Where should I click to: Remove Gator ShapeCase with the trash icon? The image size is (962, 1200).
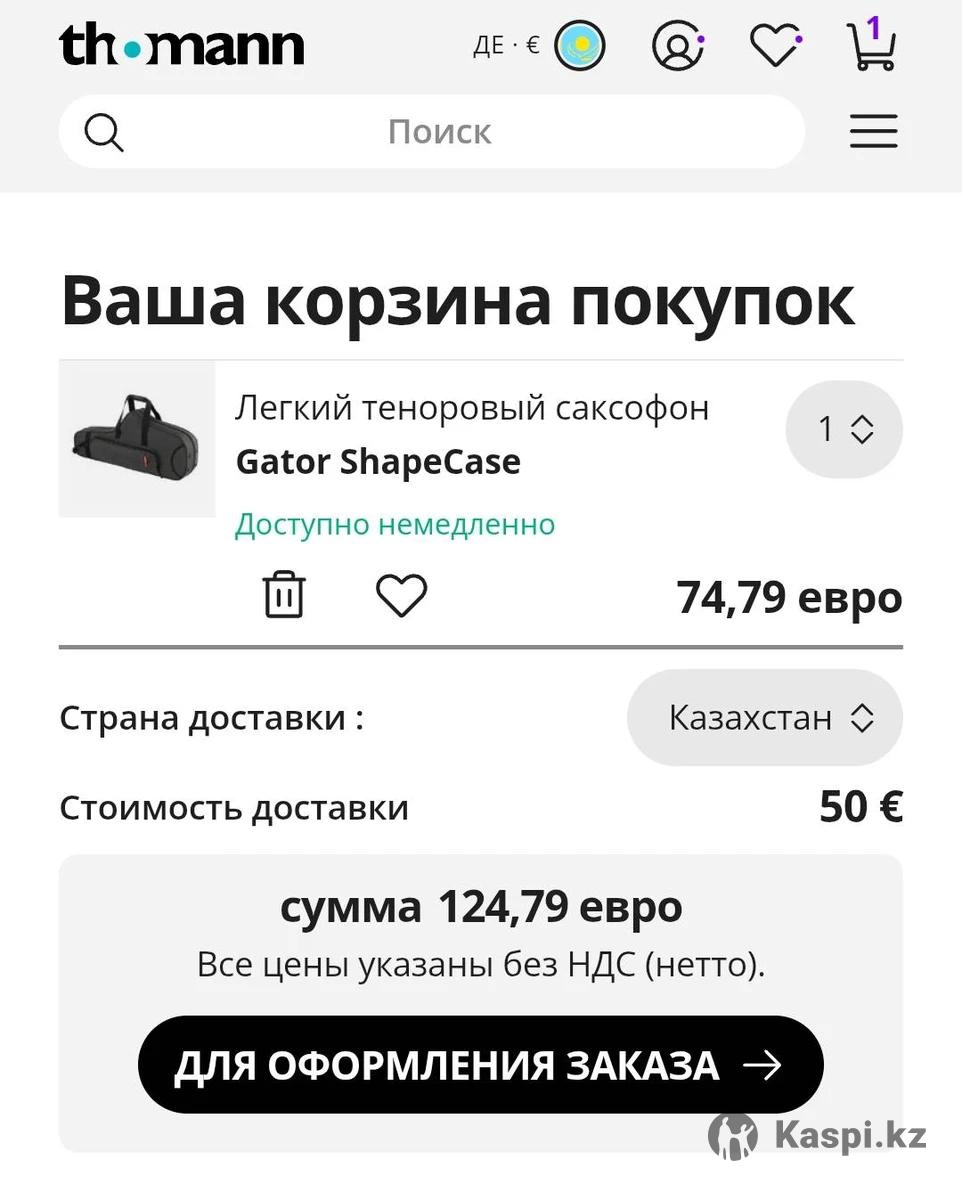(x=284, y=595)
